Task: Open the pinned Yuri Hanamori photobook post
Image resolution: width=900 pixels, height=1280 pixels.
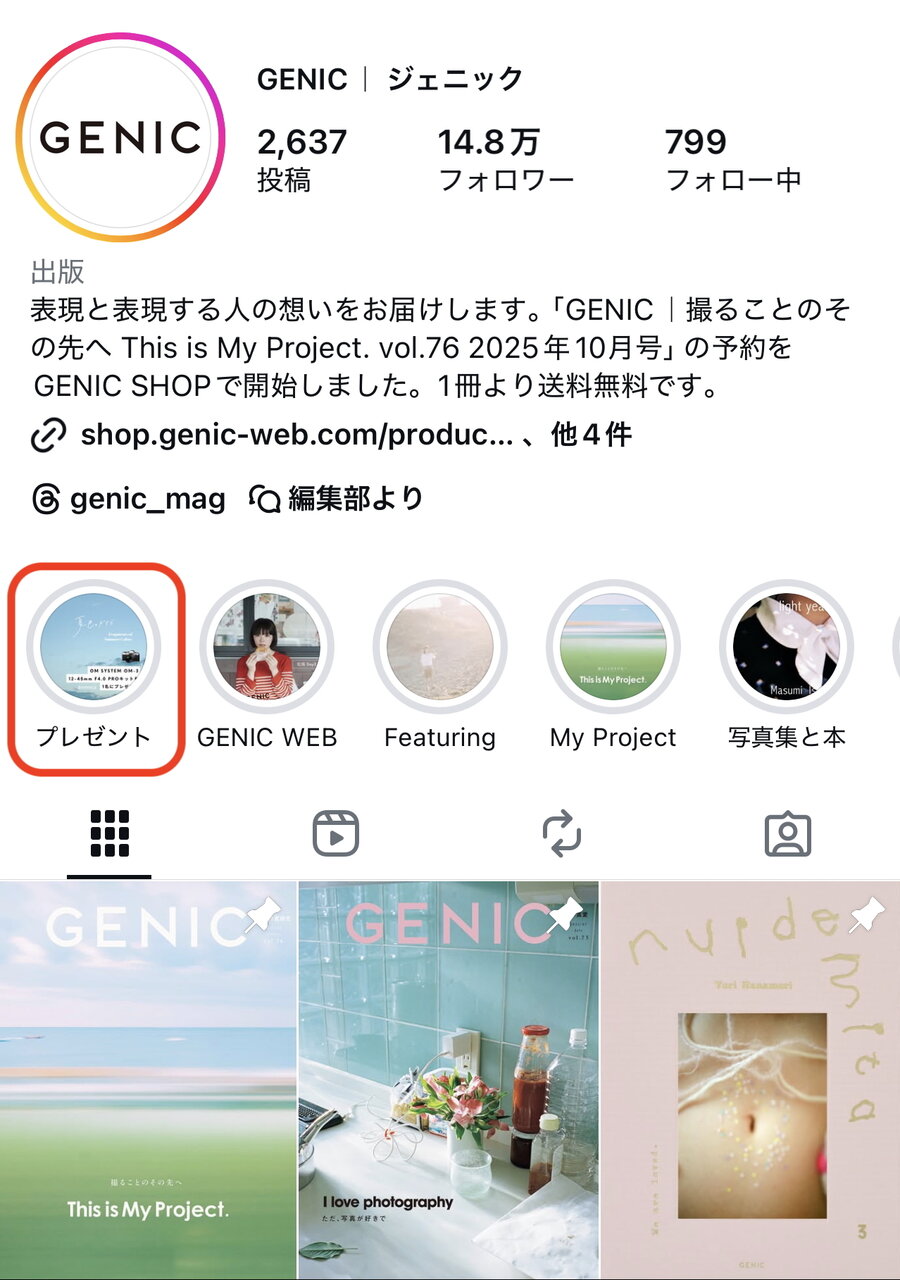Action: click(x=750, y=1080)
